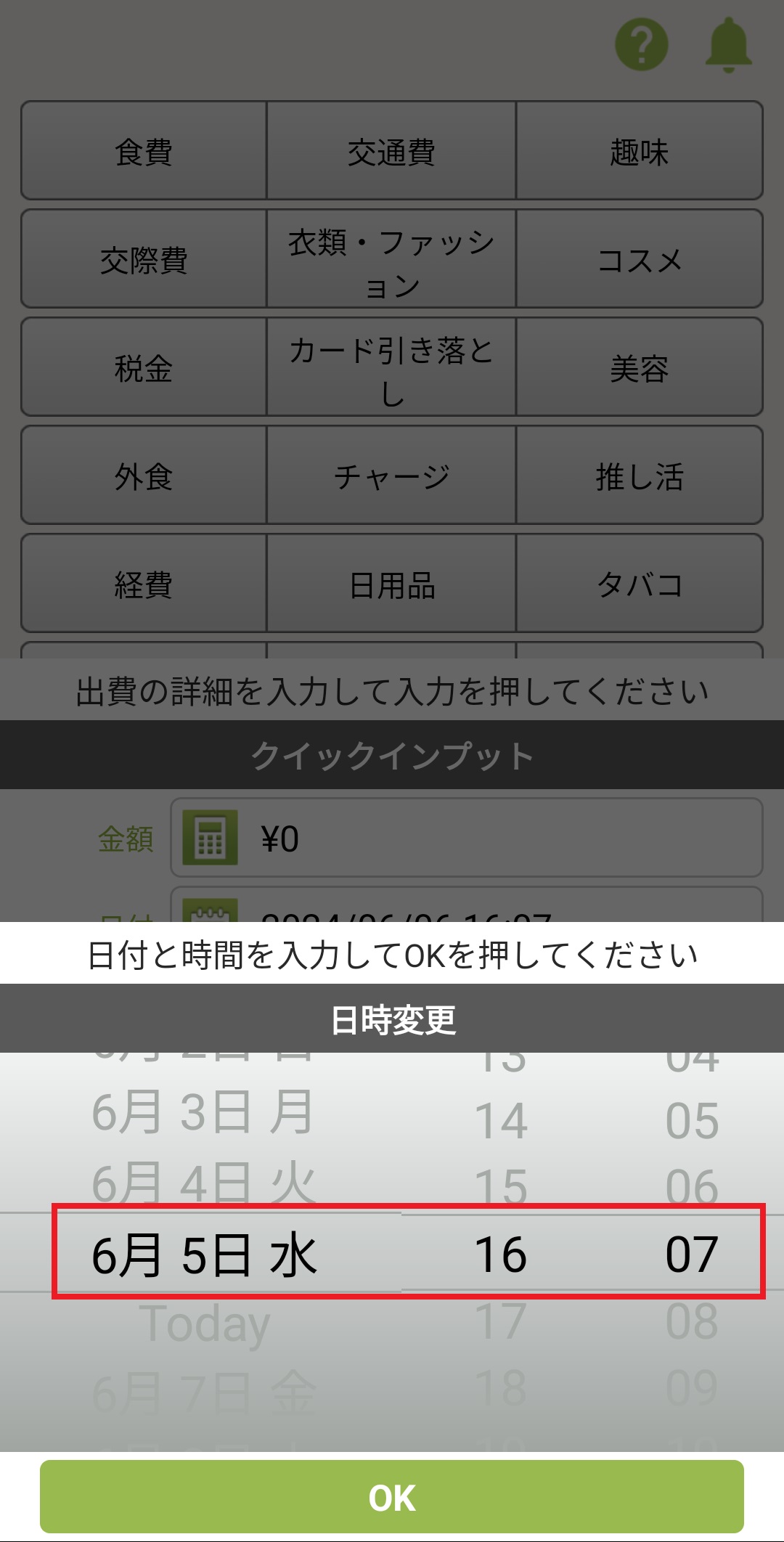Select 6月 3日 月 in the date wheel
Image resolution: width=784 pixels, height=1542 pixels.
click(x=203, y=1113)
